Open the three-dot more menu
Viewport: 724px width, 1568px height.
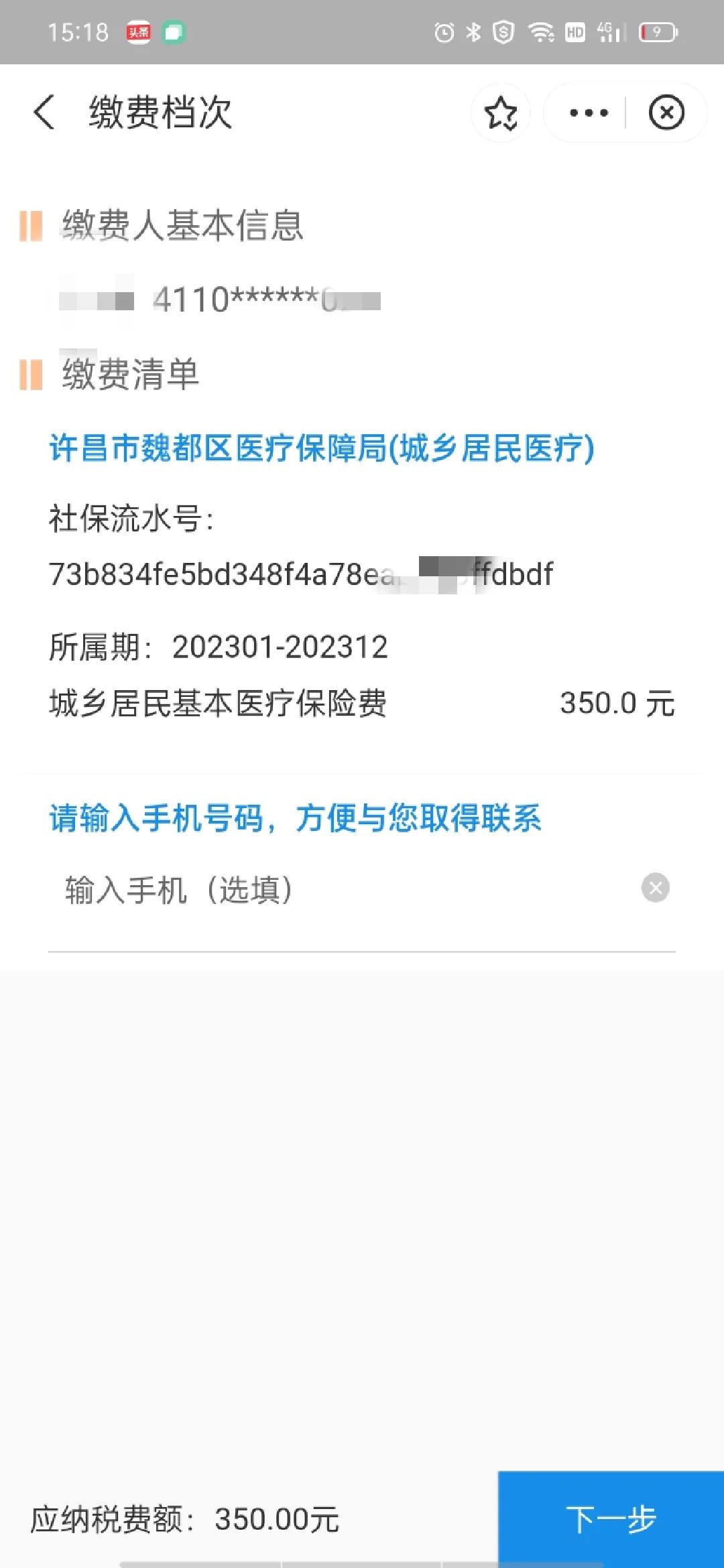[589, 113]
